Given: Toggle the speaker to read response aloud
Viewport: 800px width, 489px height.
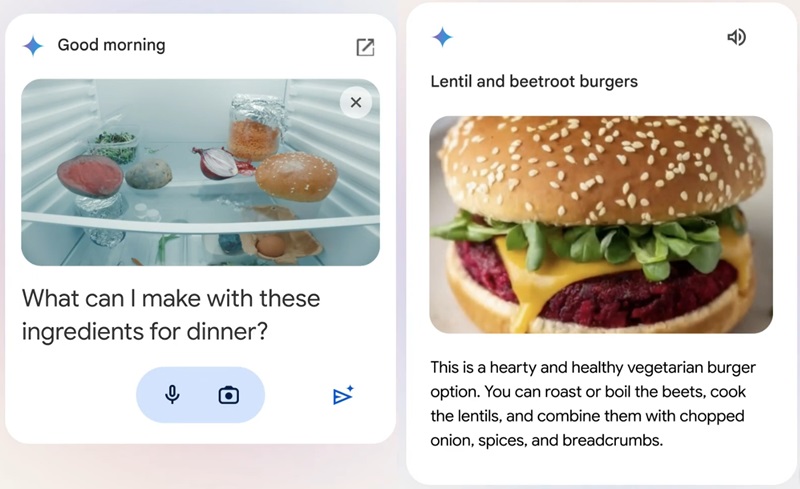Looking at the screenshot, I should click(x=737, y=38).
